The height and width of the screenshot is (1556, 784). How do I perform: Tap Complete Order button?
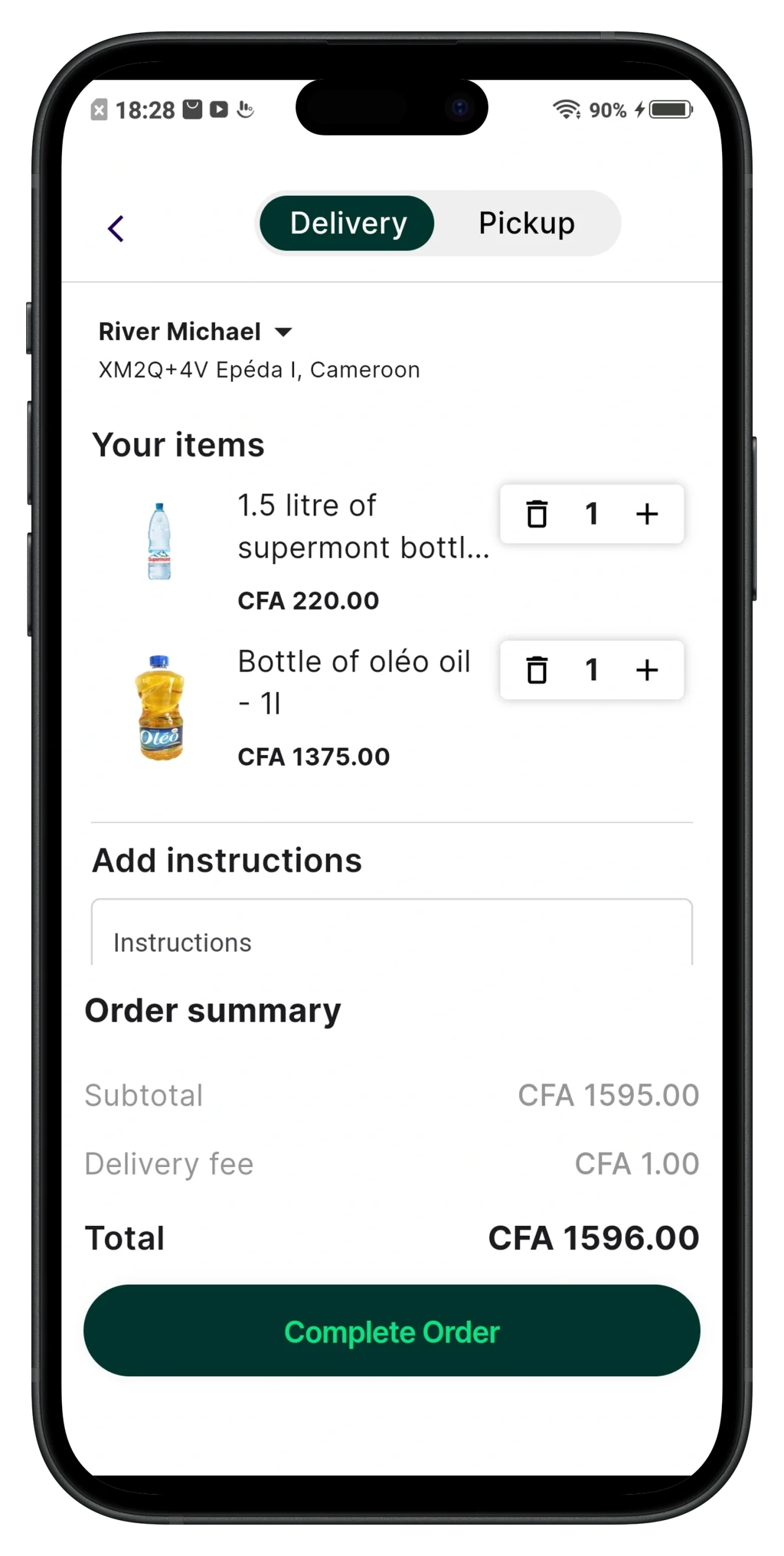coord(391,1331)
